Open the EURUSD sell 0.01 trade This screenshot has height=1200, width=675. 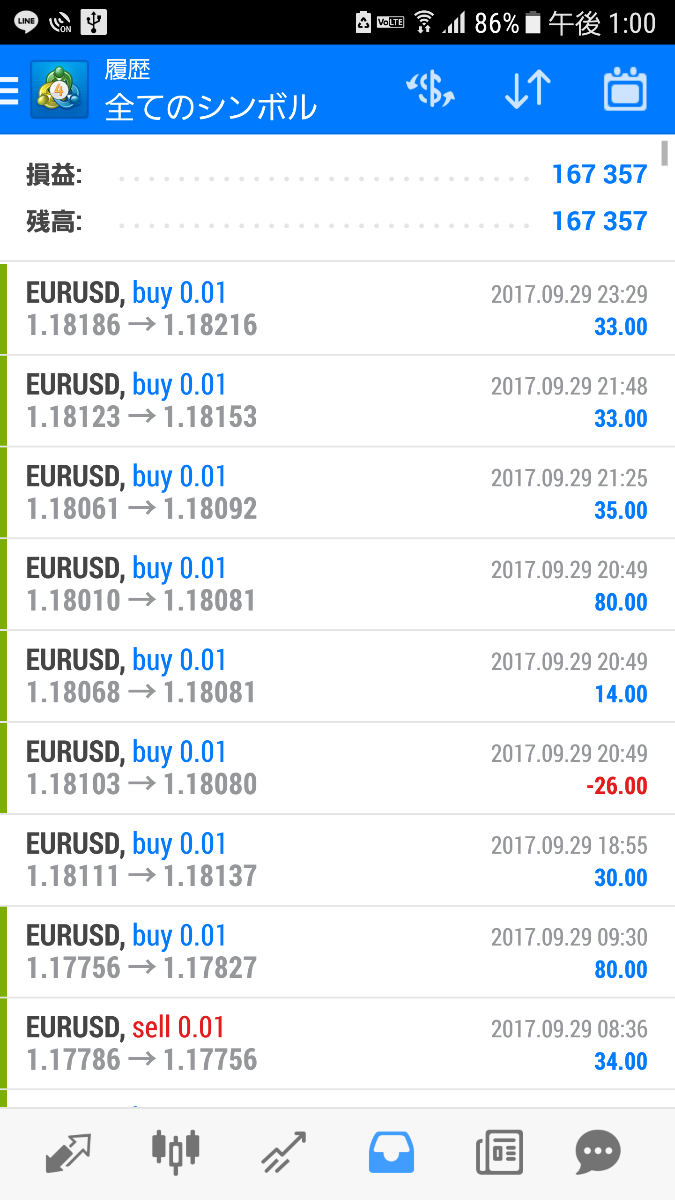pos(337,1043)
